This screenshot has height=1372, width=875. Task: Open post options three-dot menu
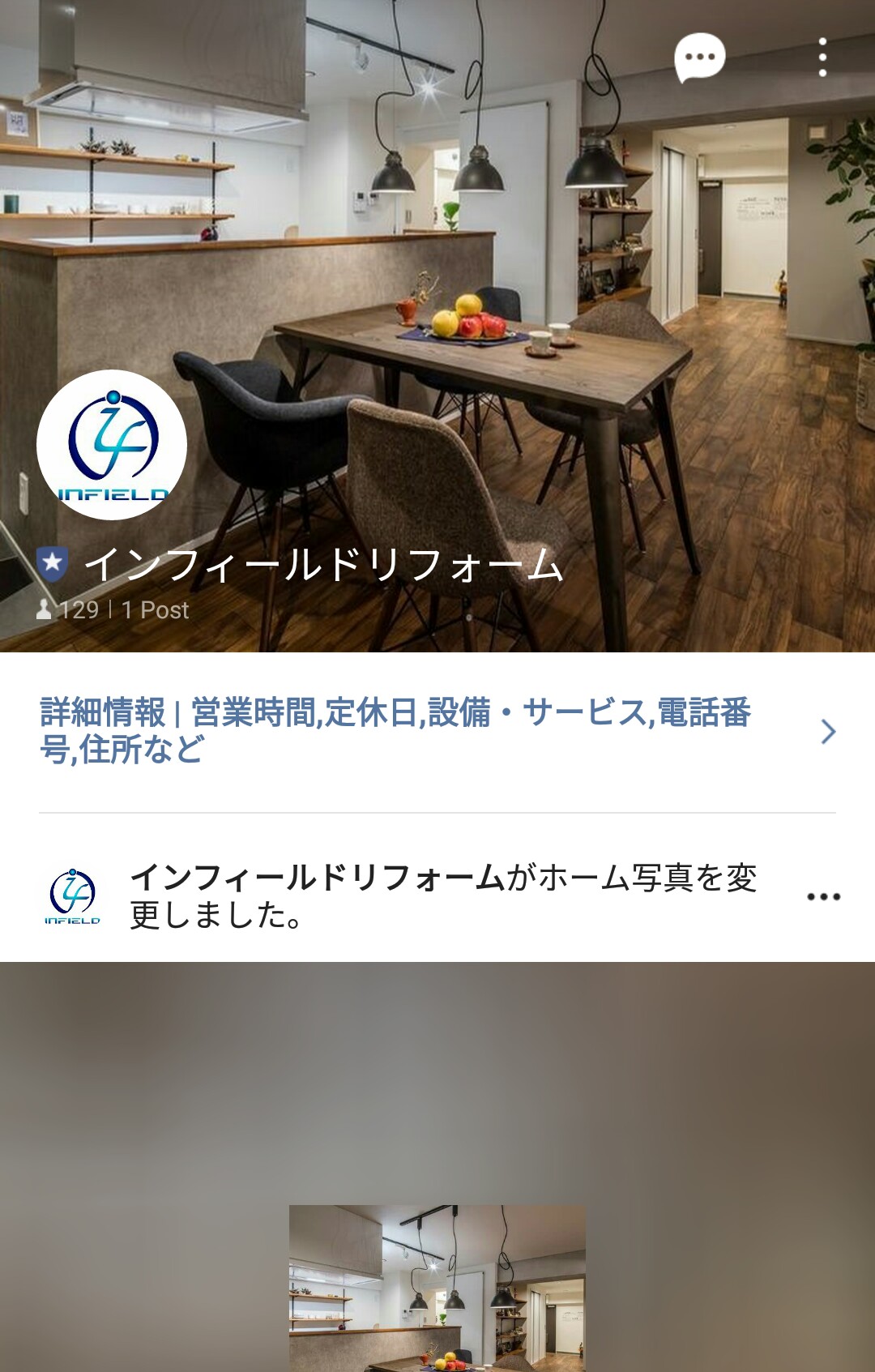(823, 896)
